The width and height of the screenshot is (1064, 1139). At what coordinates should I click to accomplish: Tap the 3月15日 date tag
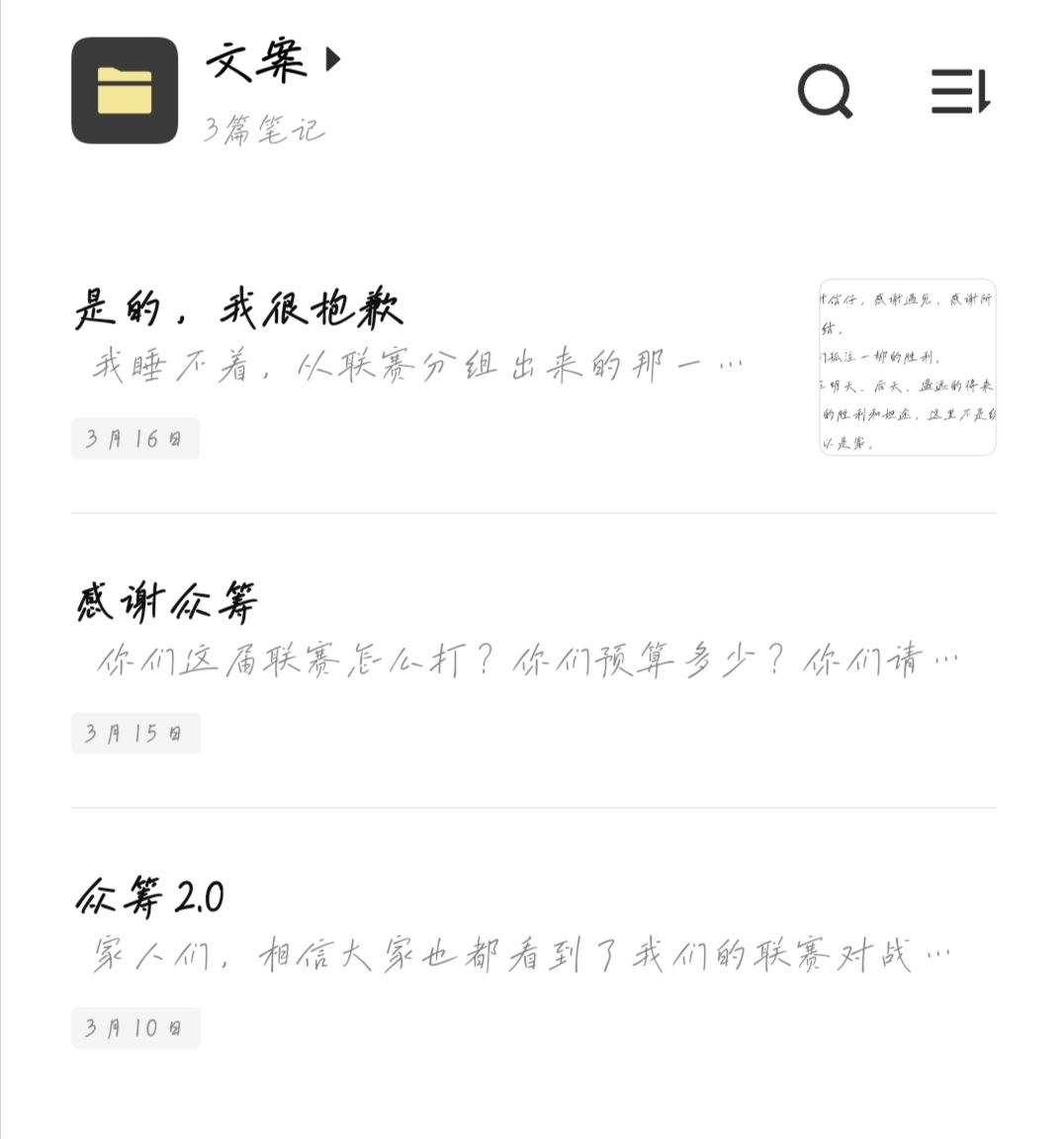click(135, 733)
